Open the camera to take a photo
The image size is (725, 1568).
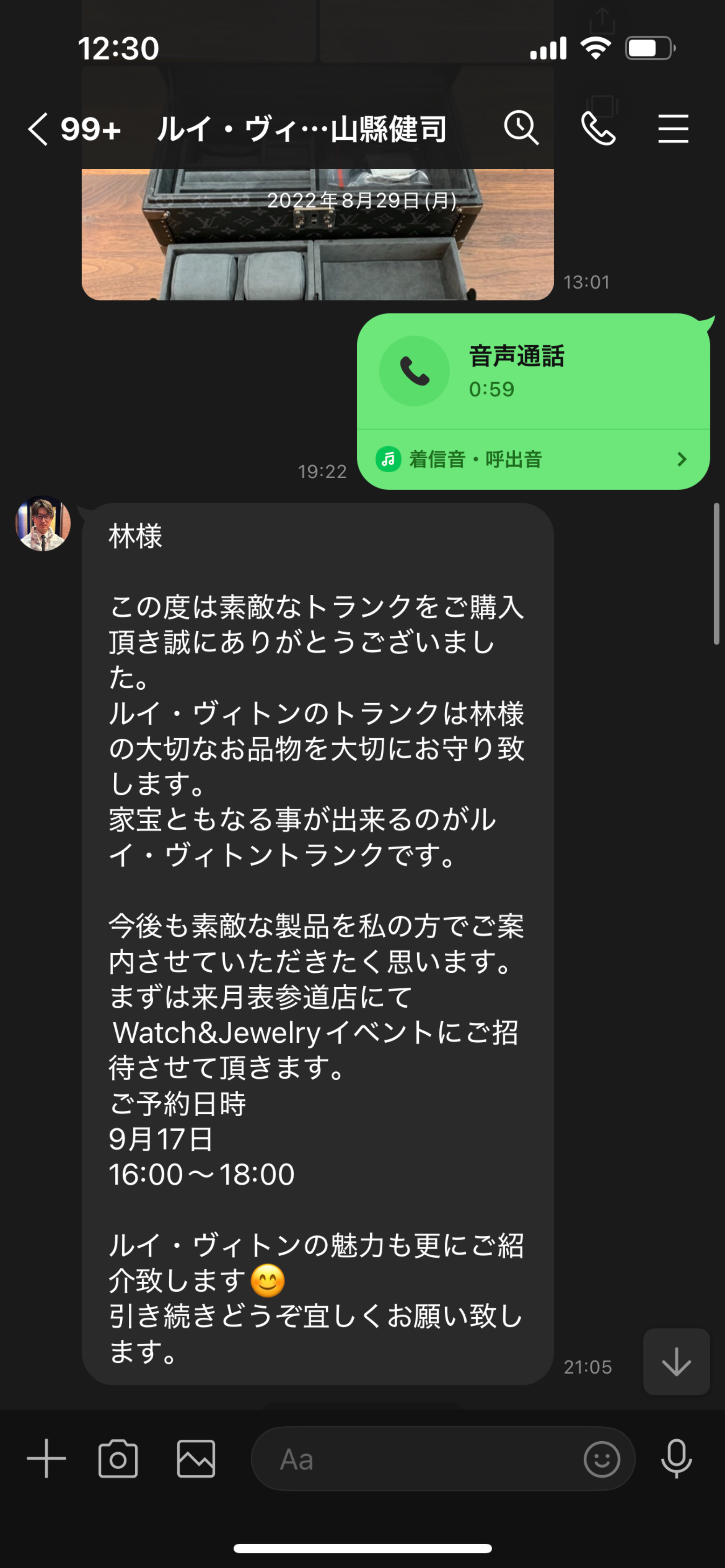point(118,1459)
